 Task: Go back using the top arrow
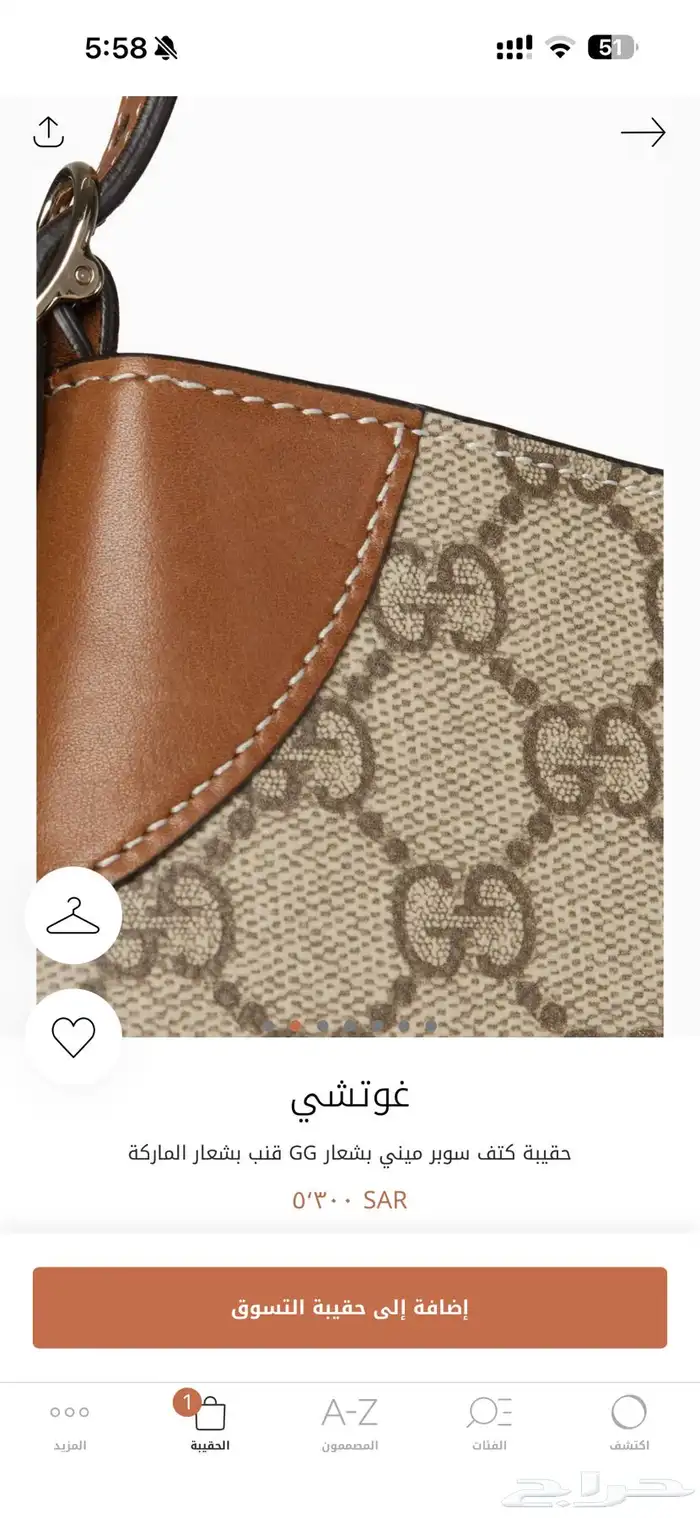[642, 132]
